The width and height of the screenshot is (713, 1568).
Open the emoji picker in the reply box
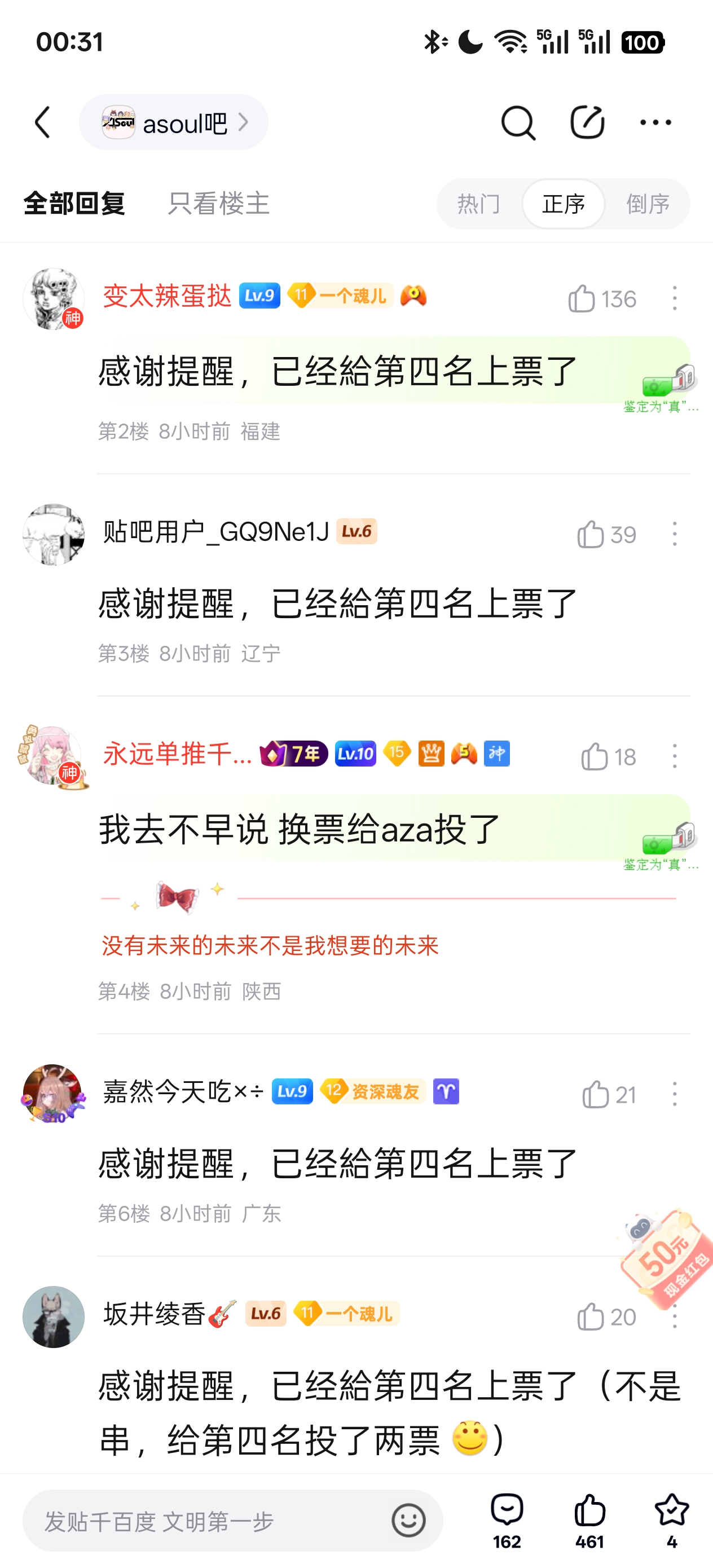[x=408, y=1521]
